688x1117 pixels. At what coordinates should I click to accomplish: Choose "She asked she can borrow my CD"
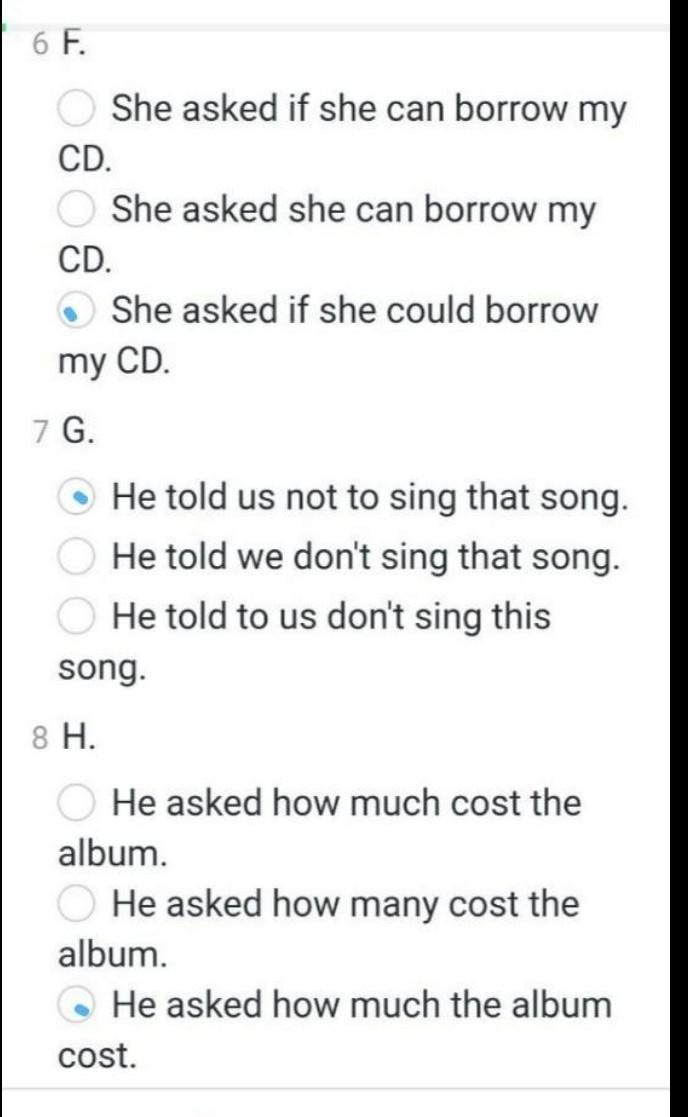(76, 211)
